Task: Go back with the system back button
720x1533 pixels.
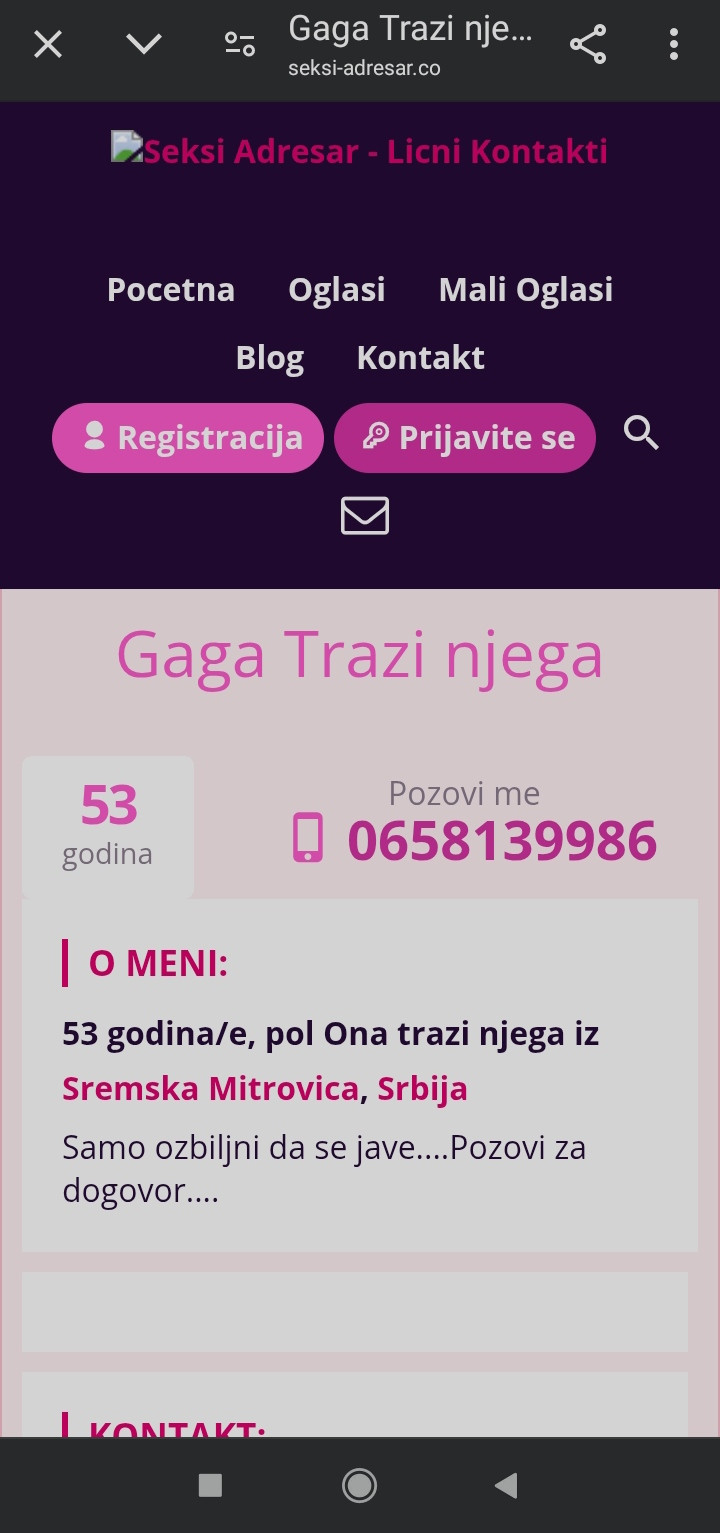Action: (507, 1486)
